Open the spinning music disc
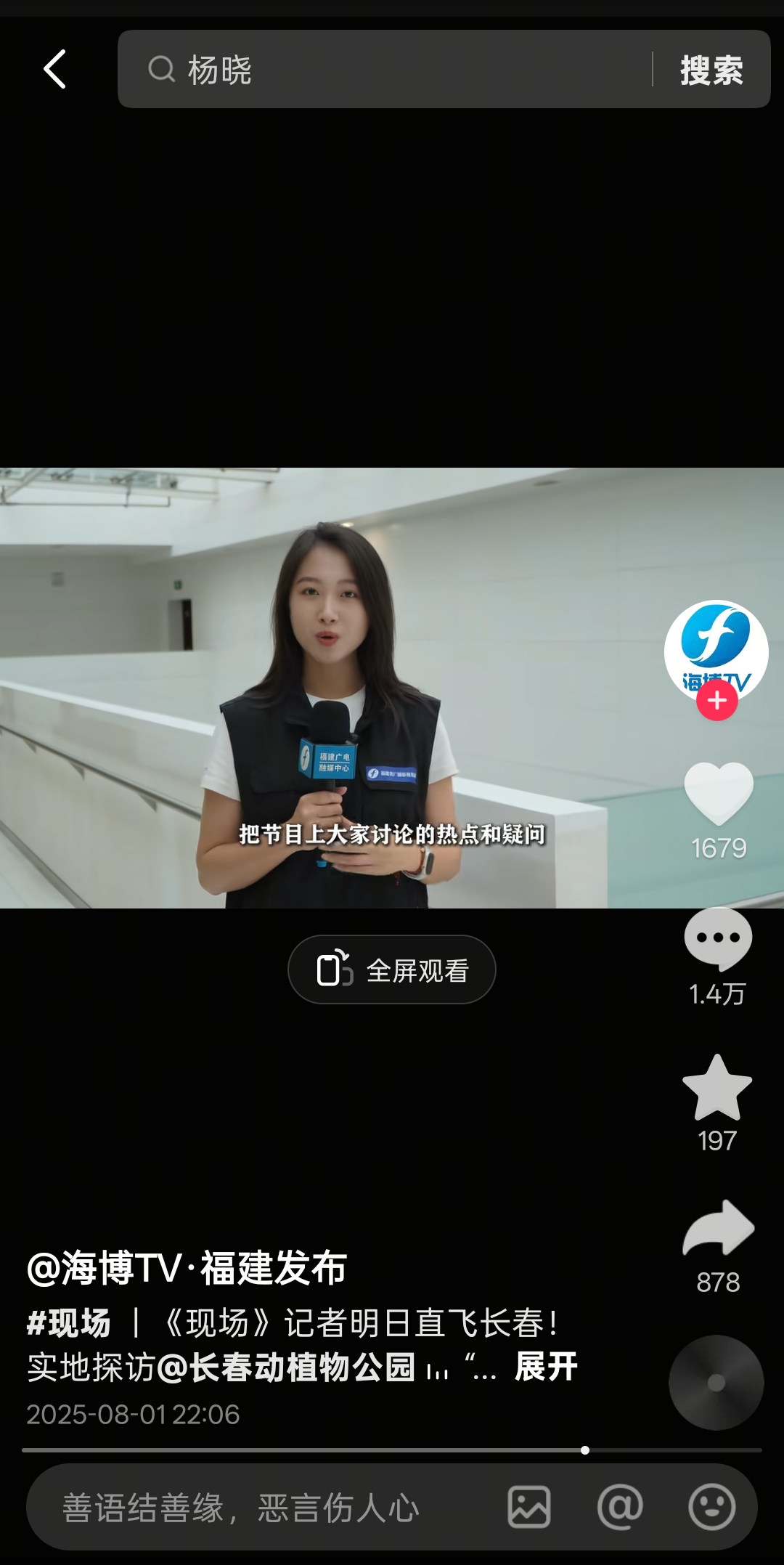This screenshot has width=784, height=1565. (716, 1383)
